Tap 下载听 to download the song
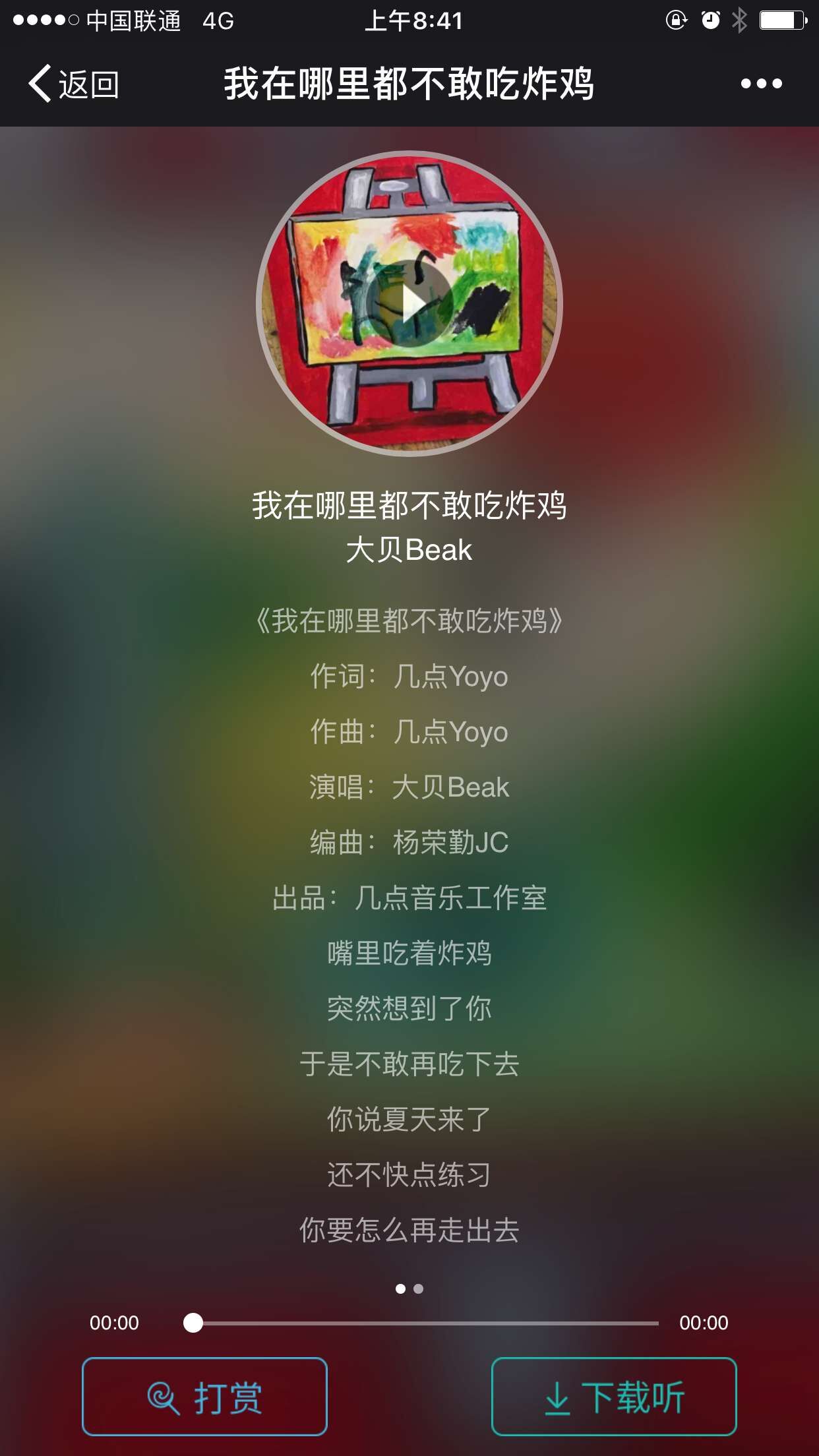 (x=613, y=1397)
